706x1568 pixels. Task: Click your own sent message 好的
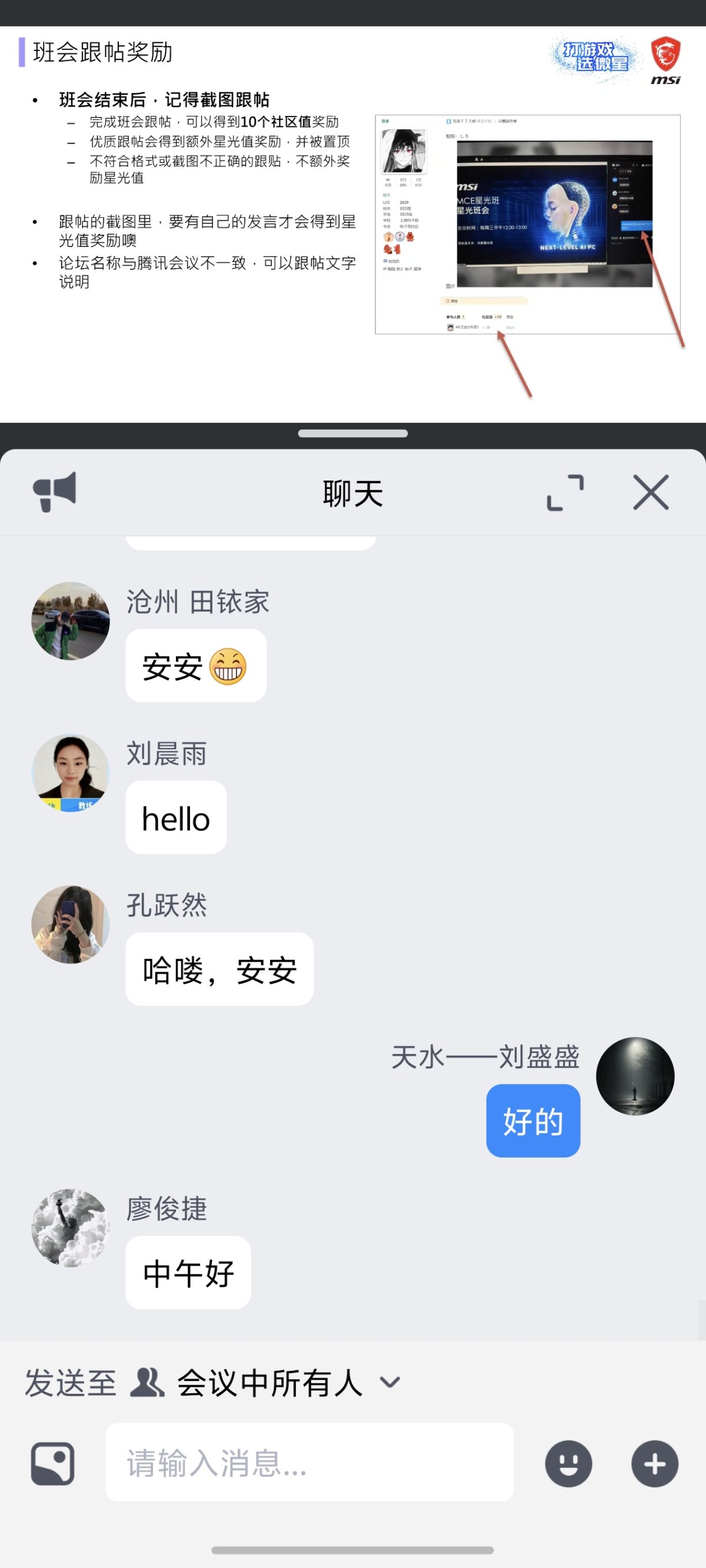(532, 1120)
